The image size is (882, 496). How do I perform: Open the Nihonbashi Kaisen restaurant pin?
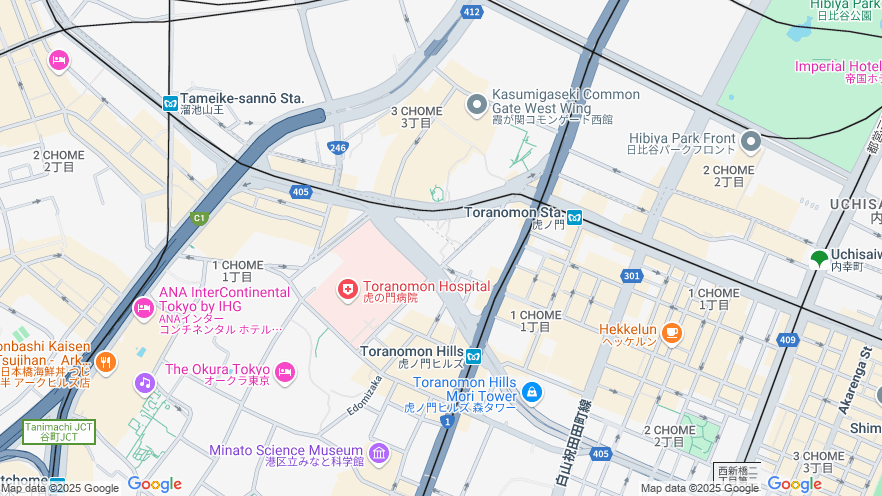tap(106, 361)
